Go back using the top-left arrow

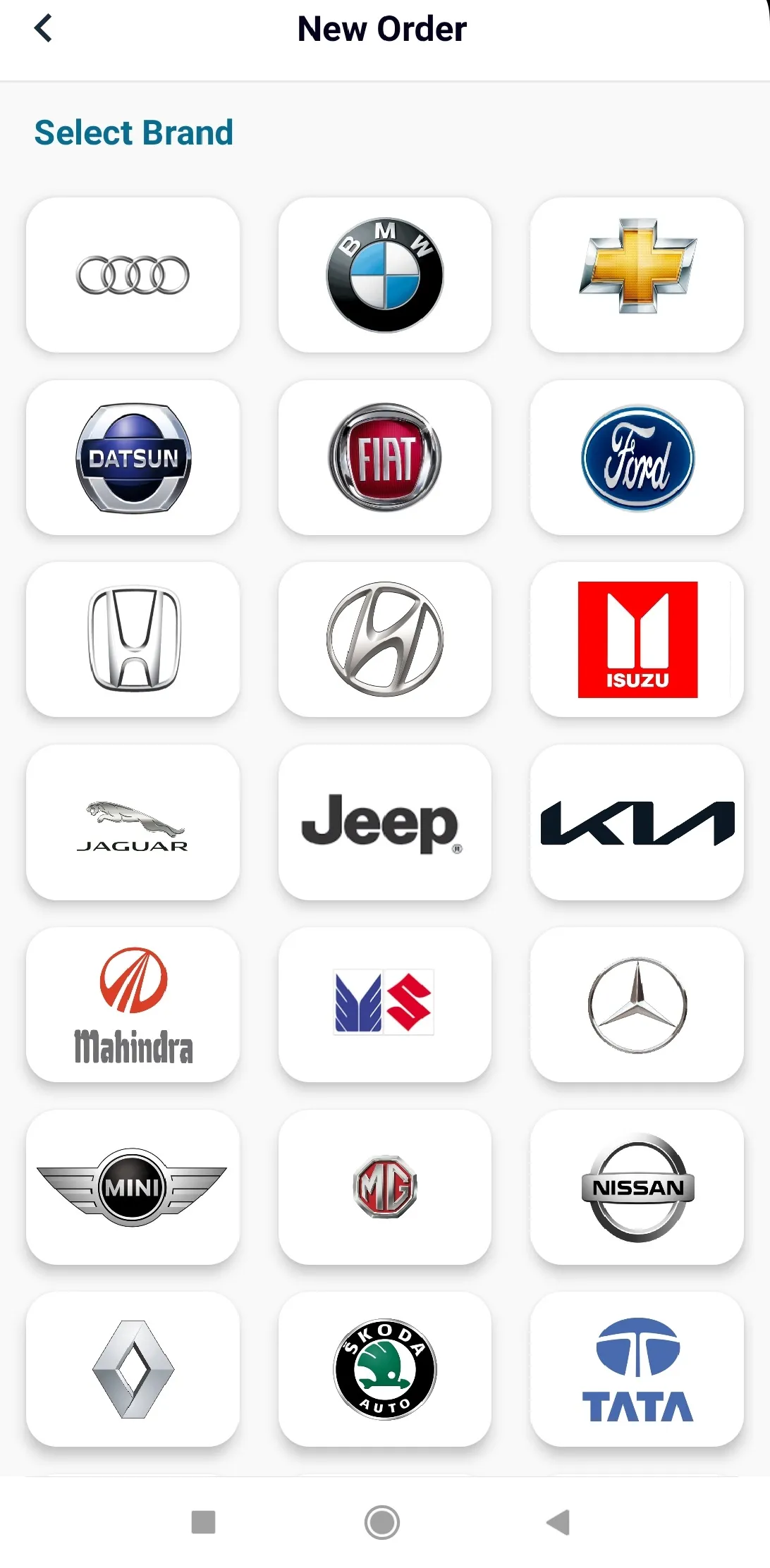(x=44, y=28)
